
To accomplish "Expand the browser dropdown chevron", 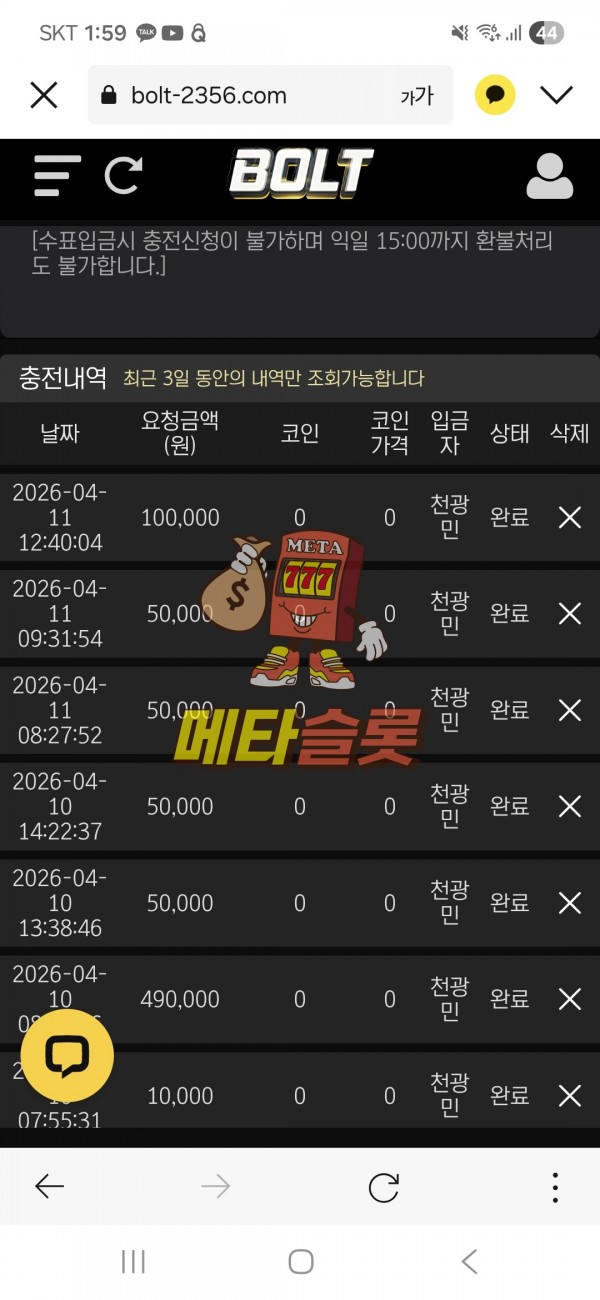I will pyautogui.click(x=556, y=95).
